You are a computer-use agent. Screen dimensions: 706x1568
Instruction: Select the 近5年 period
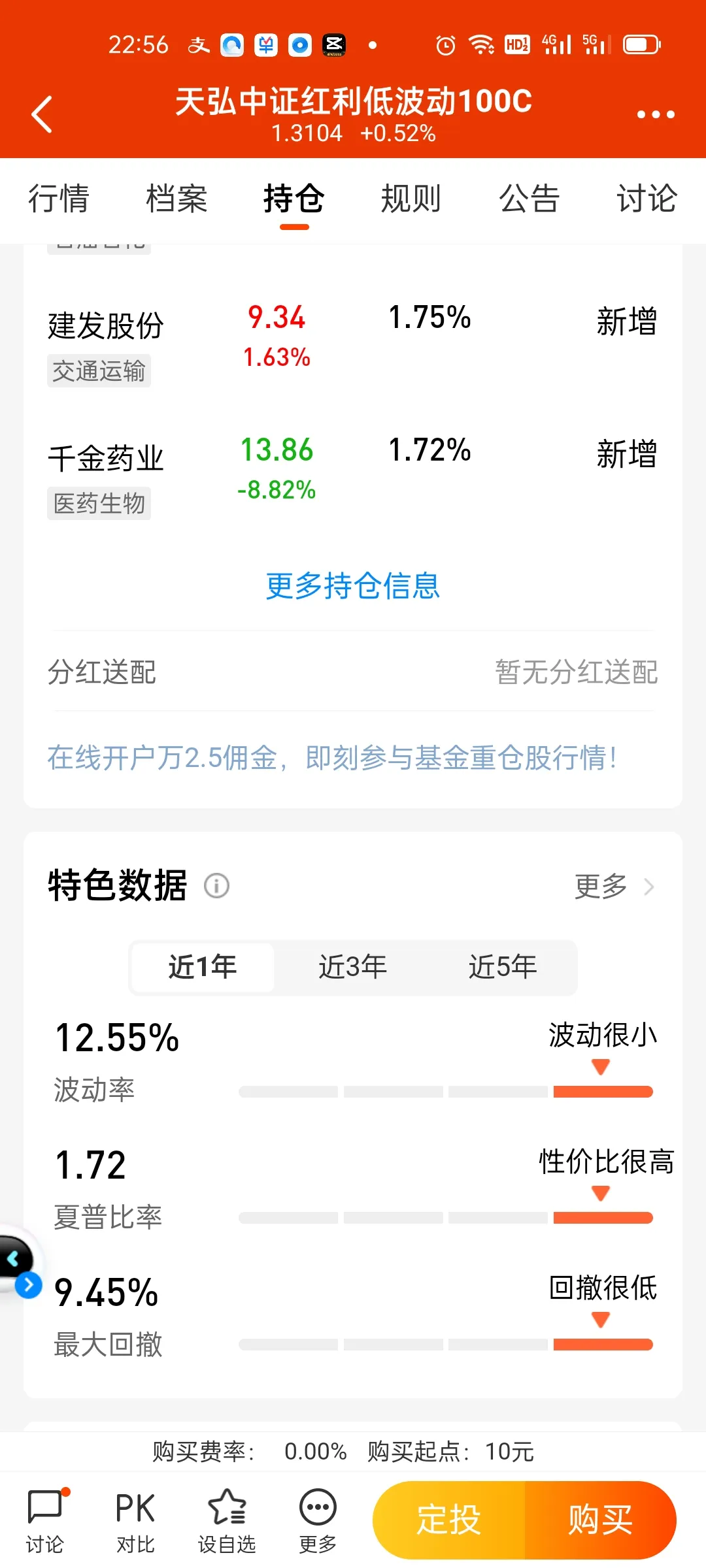coord(503,967)
